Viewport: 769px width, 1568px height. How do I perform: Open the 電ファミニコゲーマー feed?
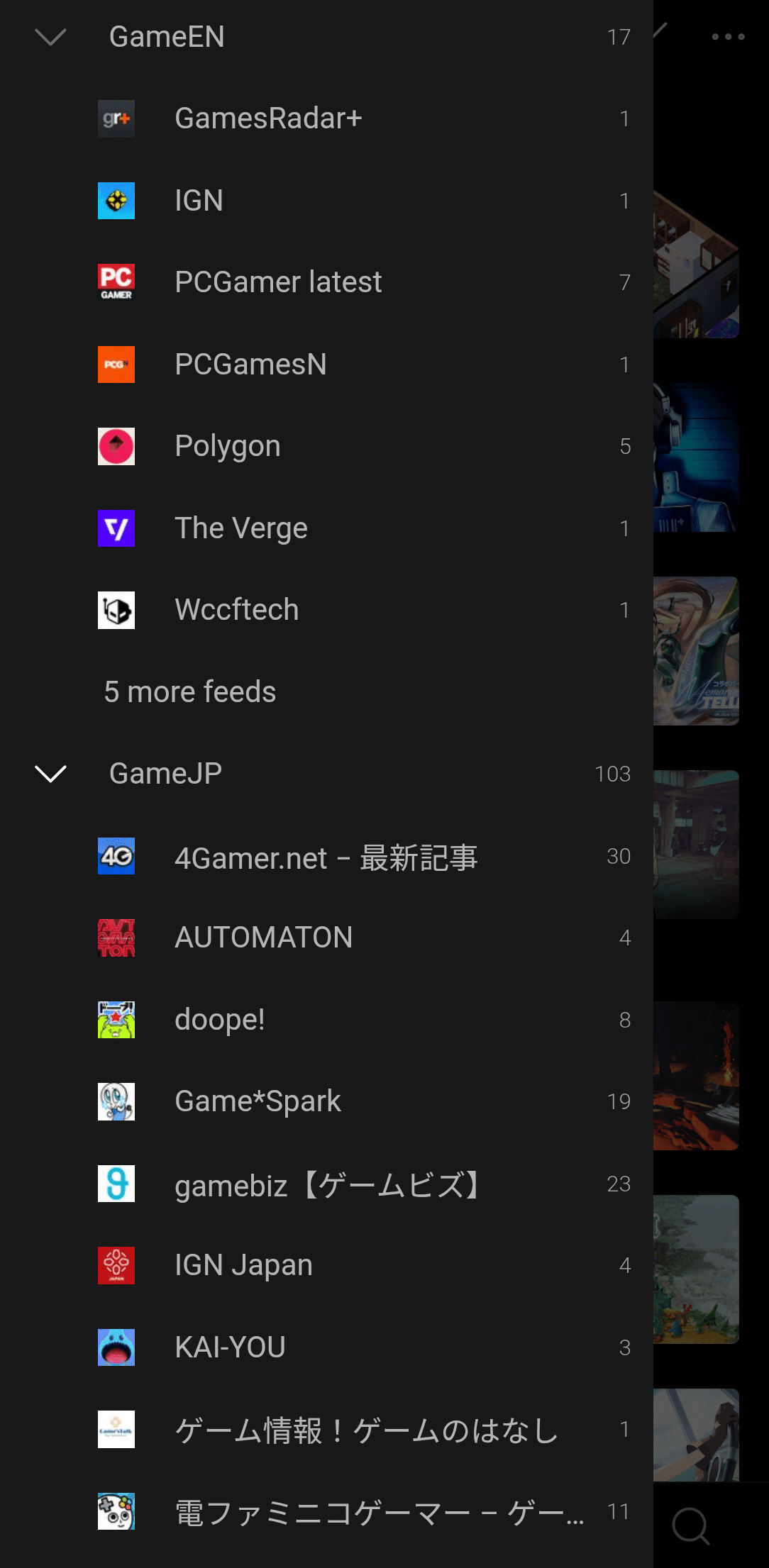click(x=380, y=1512)
